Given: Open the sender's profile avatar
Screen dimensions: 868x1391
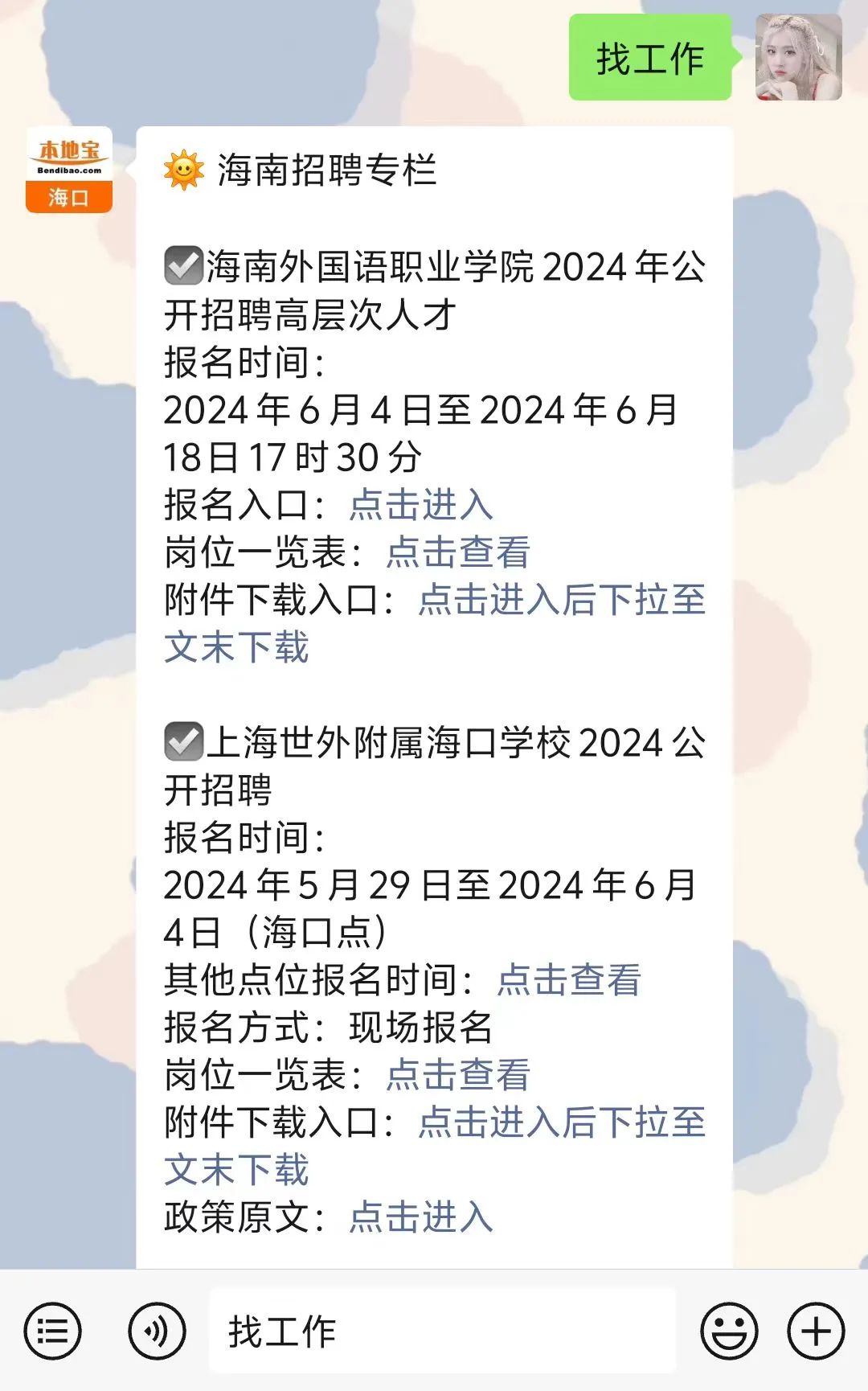Looking at the screenshot, I should tap(799, 57).
